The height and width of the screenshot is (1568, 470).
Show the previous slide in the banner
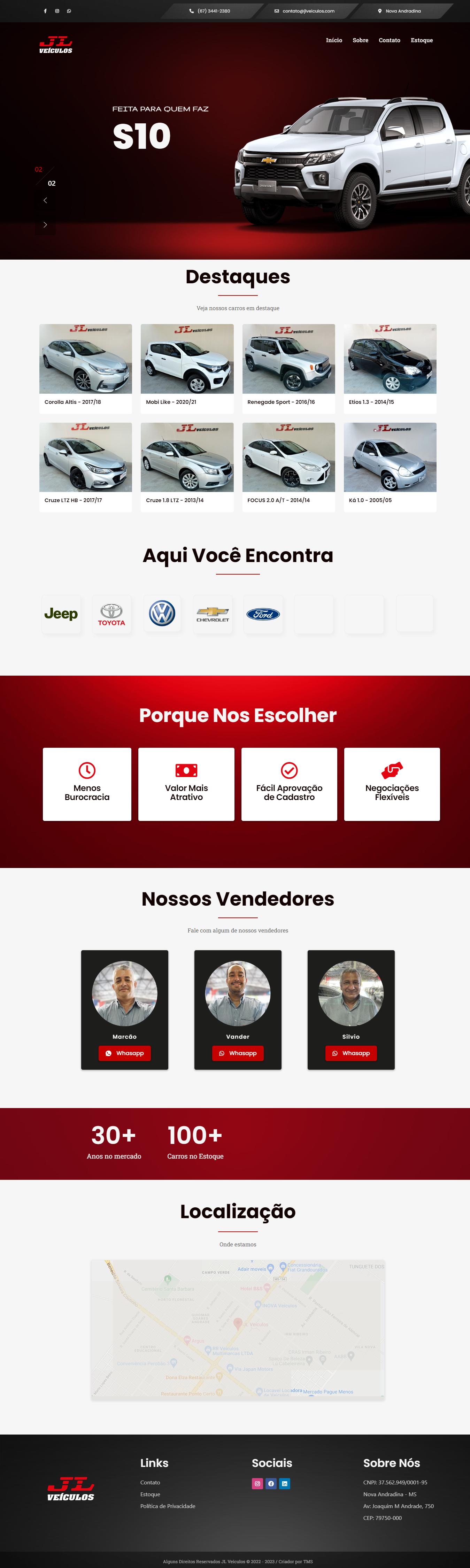click(45, 200)
